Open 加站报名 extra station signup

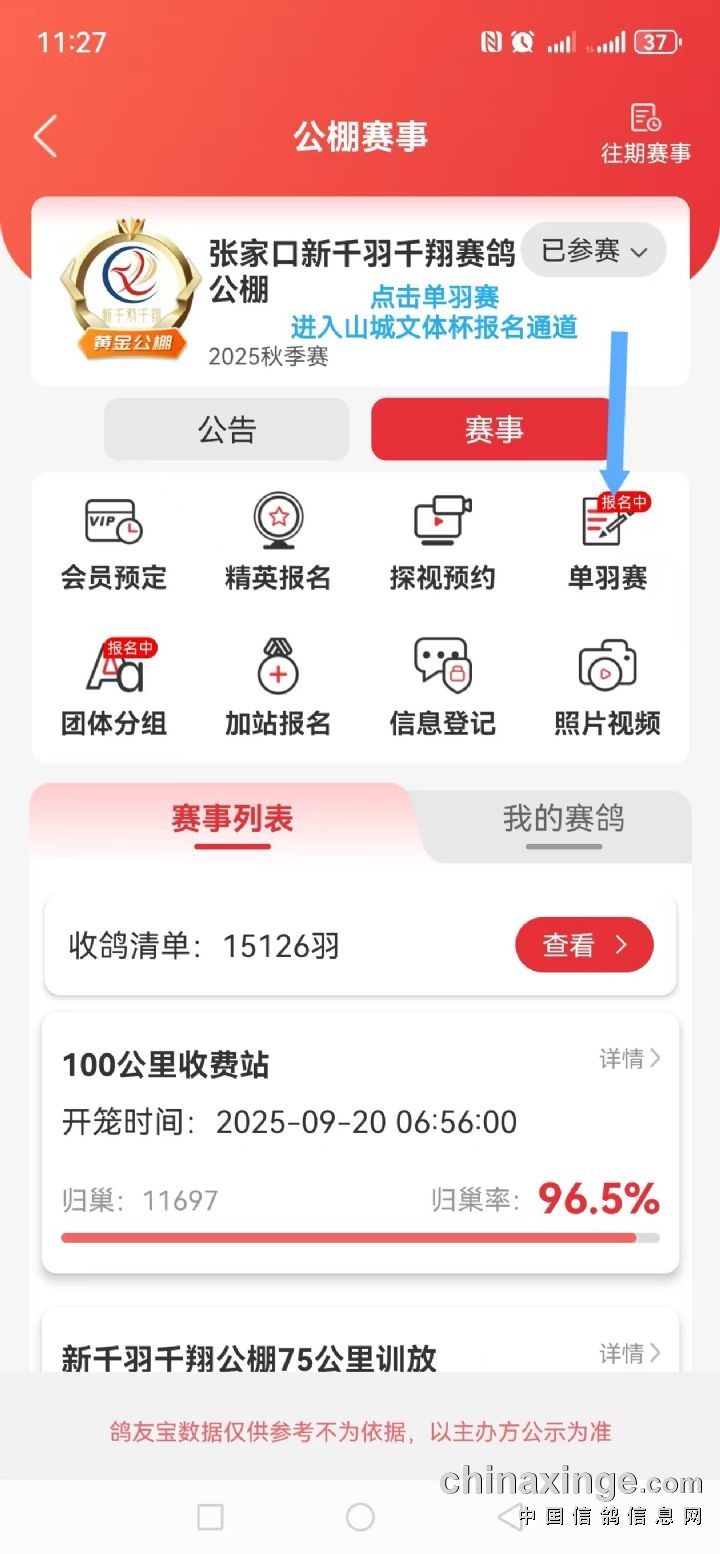pos(278,690)
